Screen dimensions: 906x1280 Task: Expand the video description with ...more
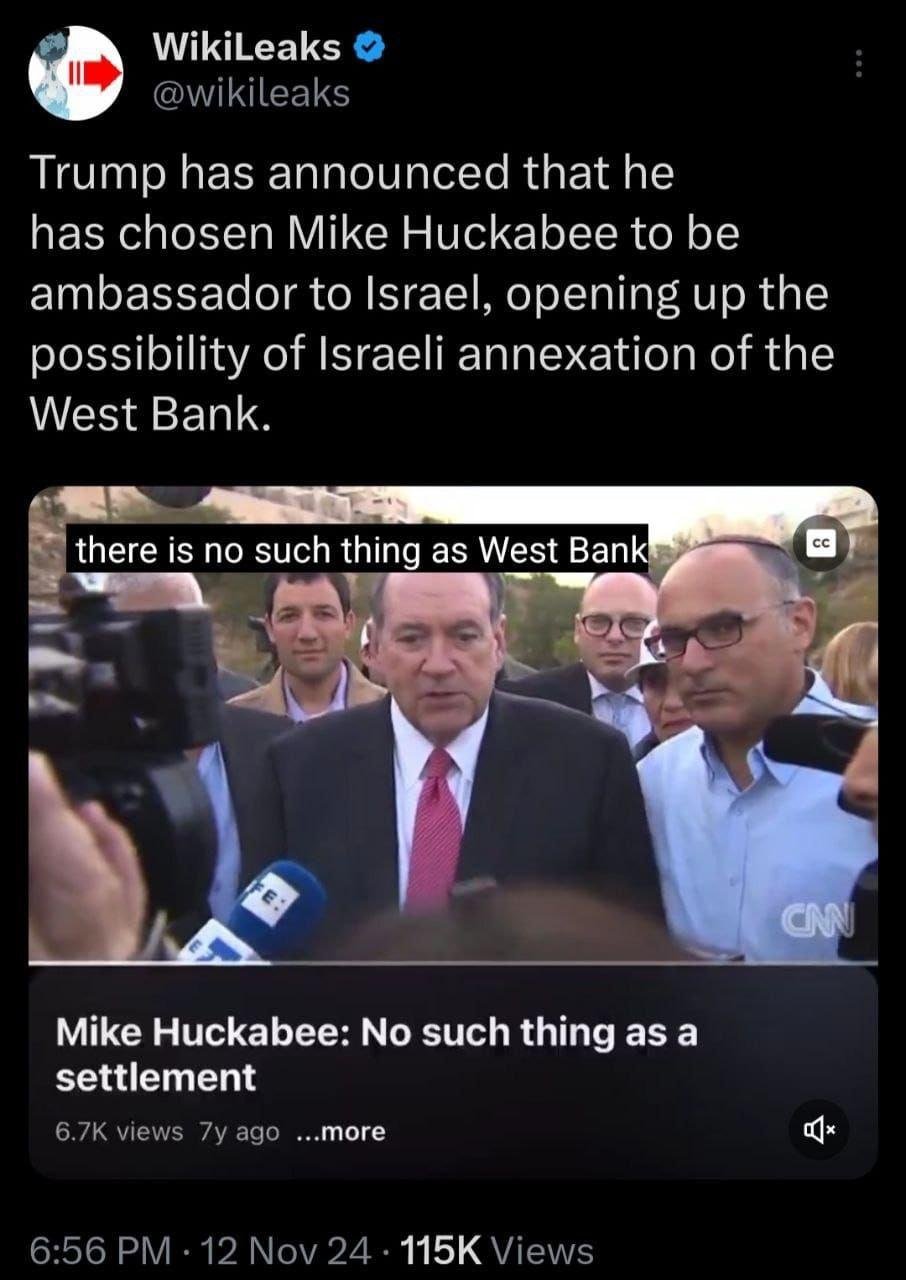click(x=341, y=1132)
